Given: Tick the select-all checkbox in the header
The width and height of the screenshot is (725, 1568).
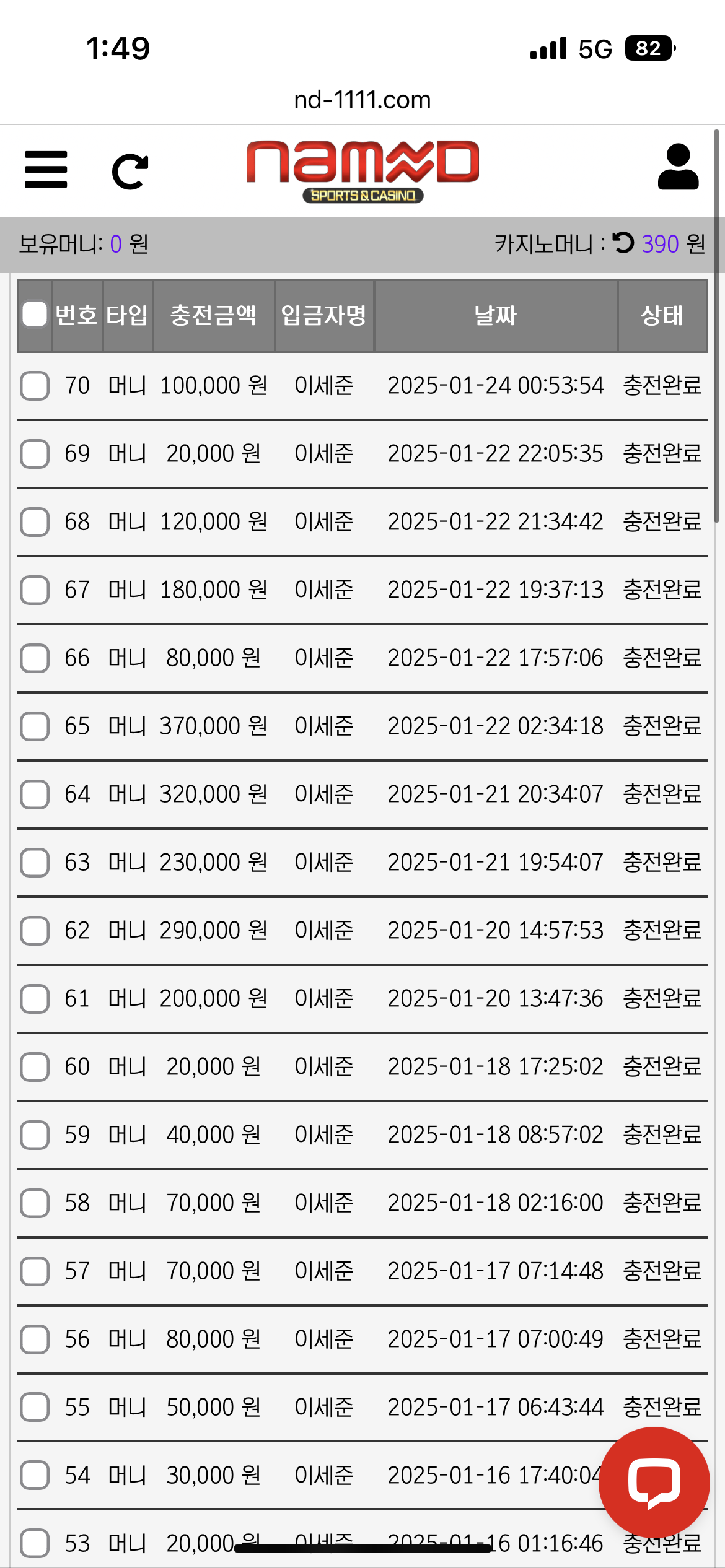Looking at the screenshot, I should (x=35, y=314).
